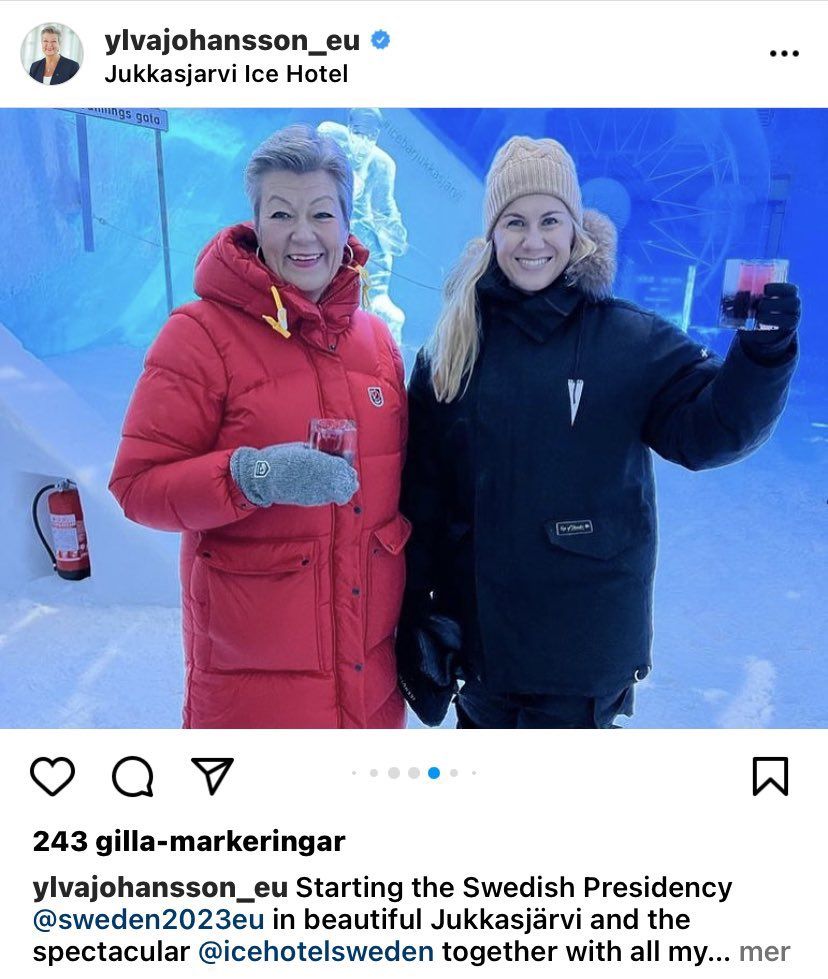The height and width of the screenshot is (979, 828).
Task: Open the @icehotelsweden mention
Action: 316,951
